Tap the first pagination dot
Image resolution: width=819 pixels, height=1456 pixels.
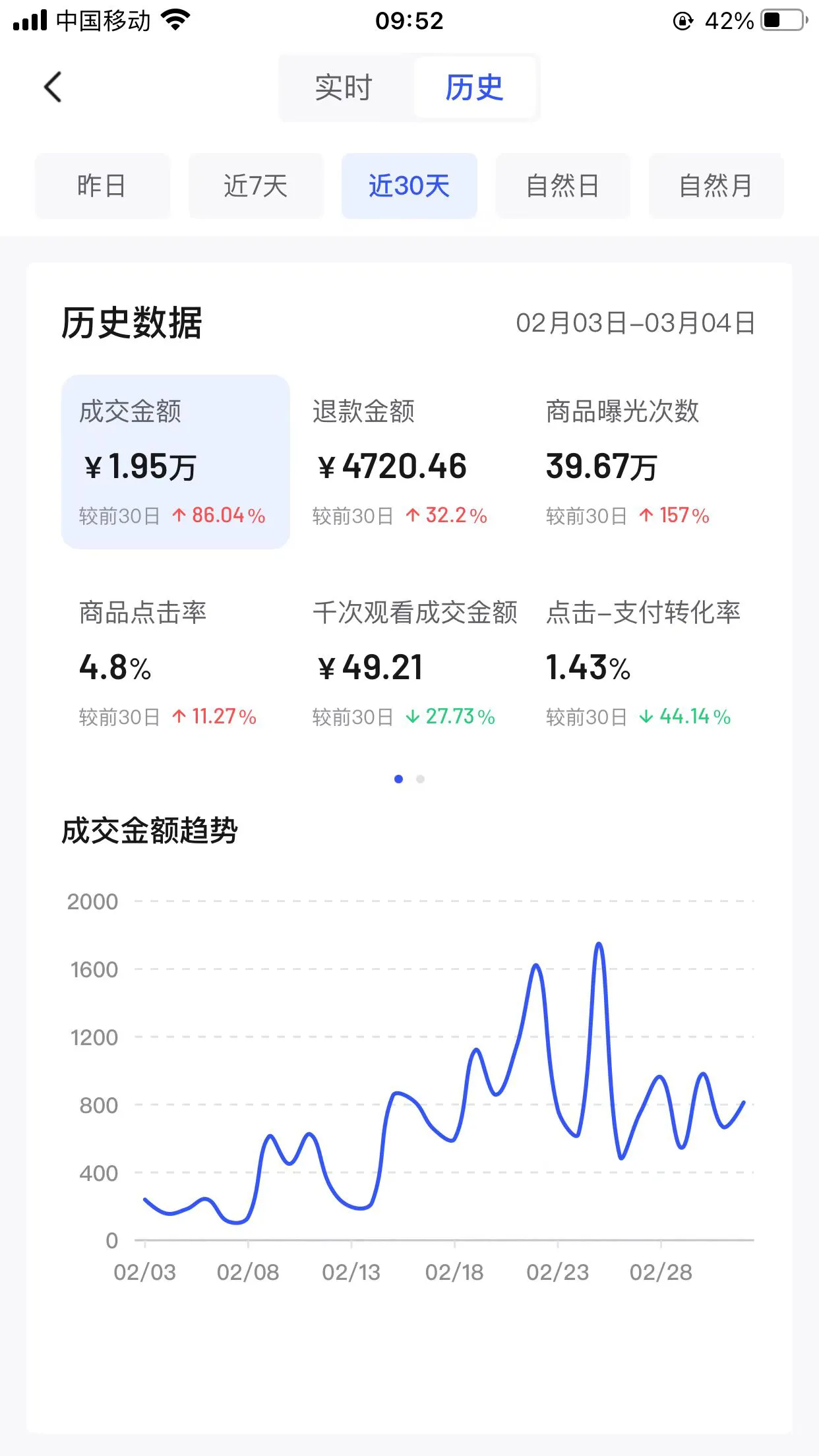pyautogui.click(x=399, y=779)
